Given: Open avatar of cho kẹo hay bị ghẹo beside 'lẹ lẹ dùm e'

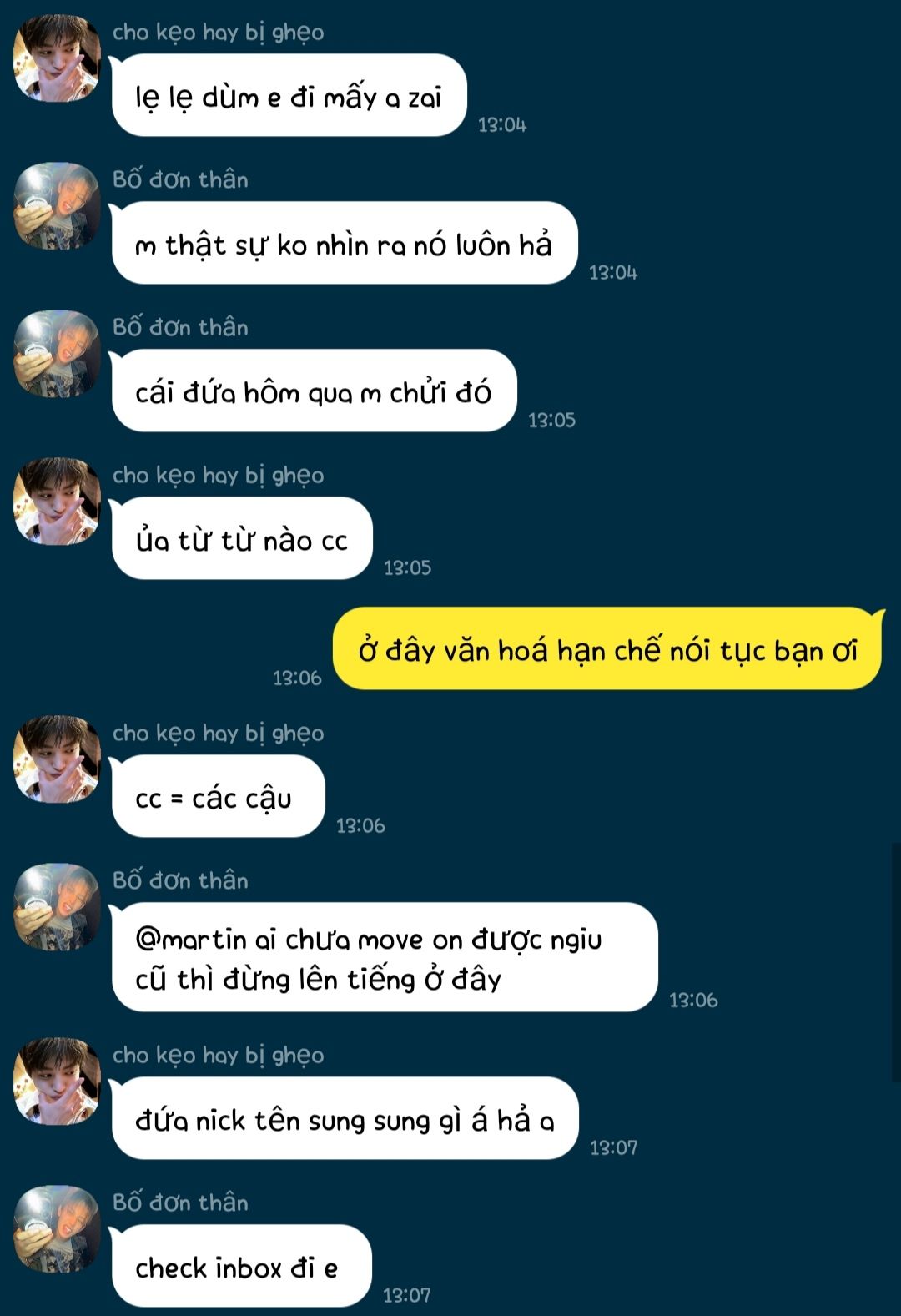Looking at the screenshot, I should click(57, 58).
